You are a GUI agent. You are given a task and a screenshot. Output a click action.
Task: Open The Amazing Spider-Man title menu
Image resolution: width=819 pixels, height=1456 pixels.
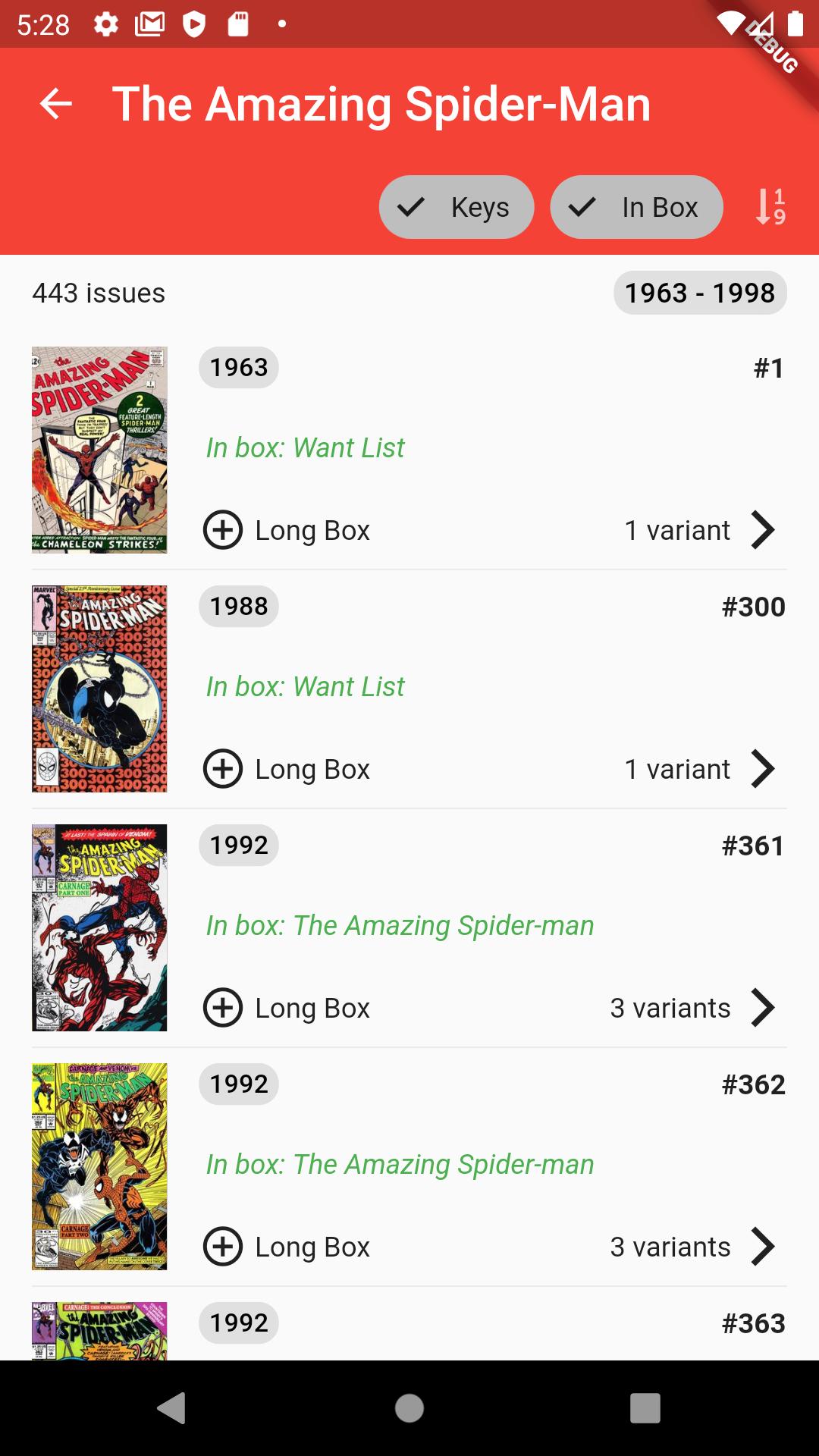pyautogui.click(x=382, y=104)
